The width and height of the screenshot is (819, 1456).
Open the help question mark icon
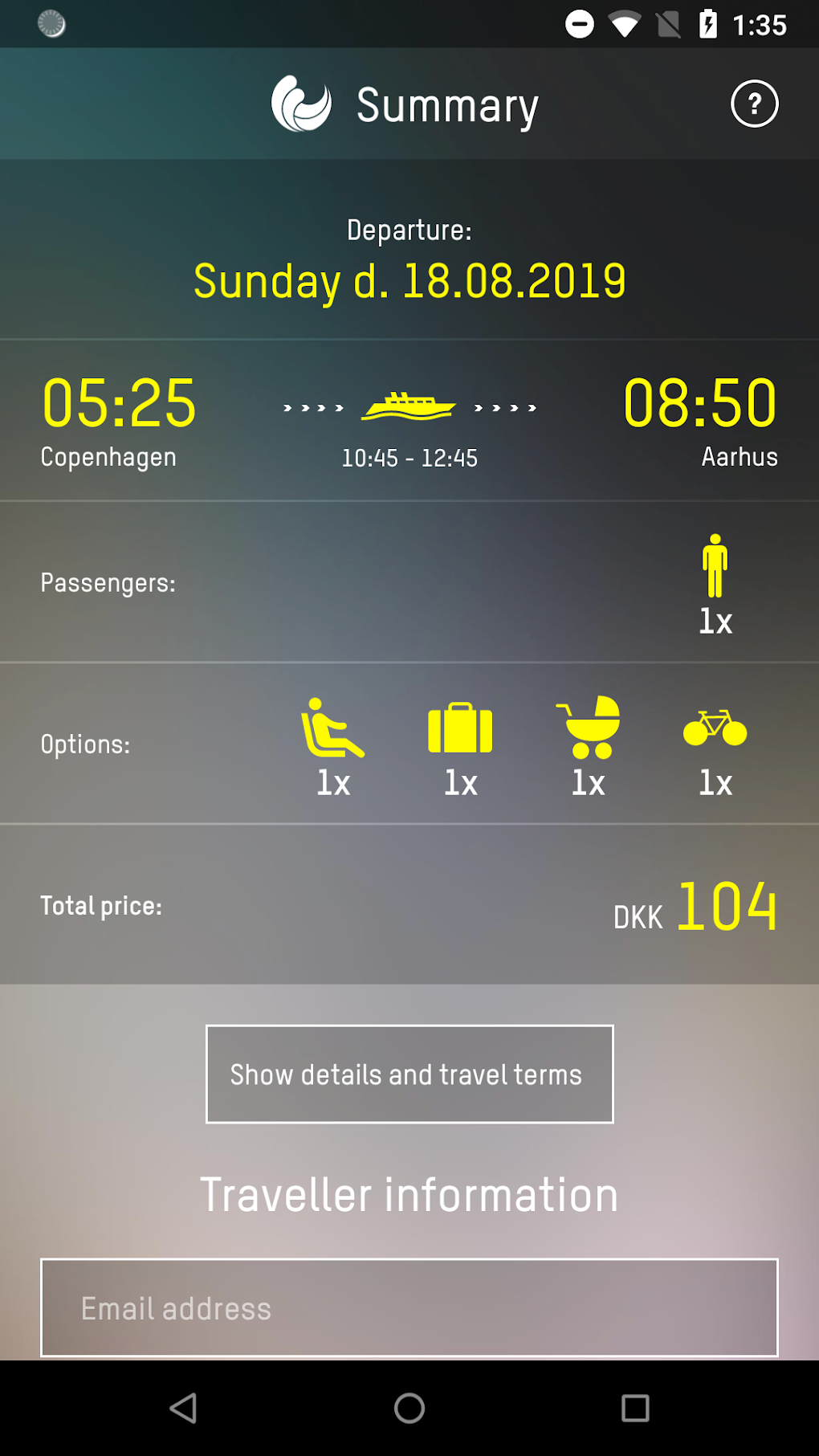point(754,104)
